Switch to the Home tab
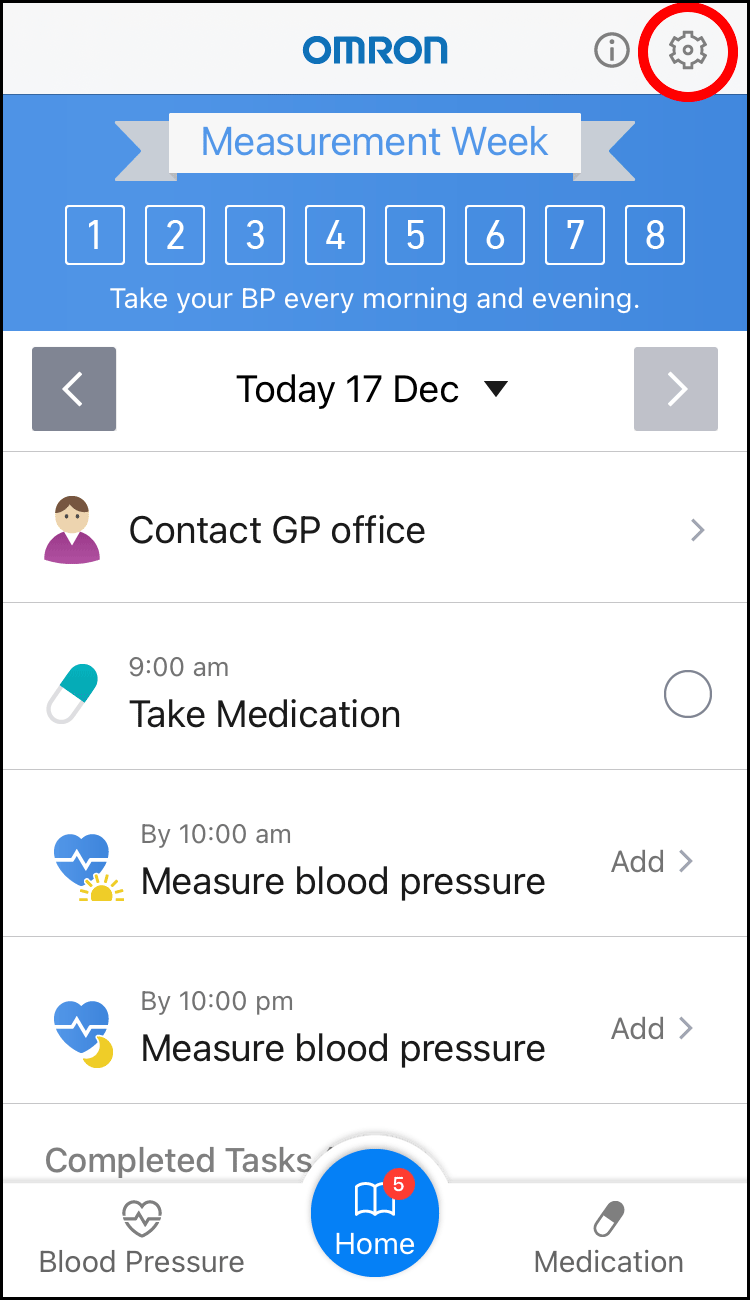 pos(375,1215)
